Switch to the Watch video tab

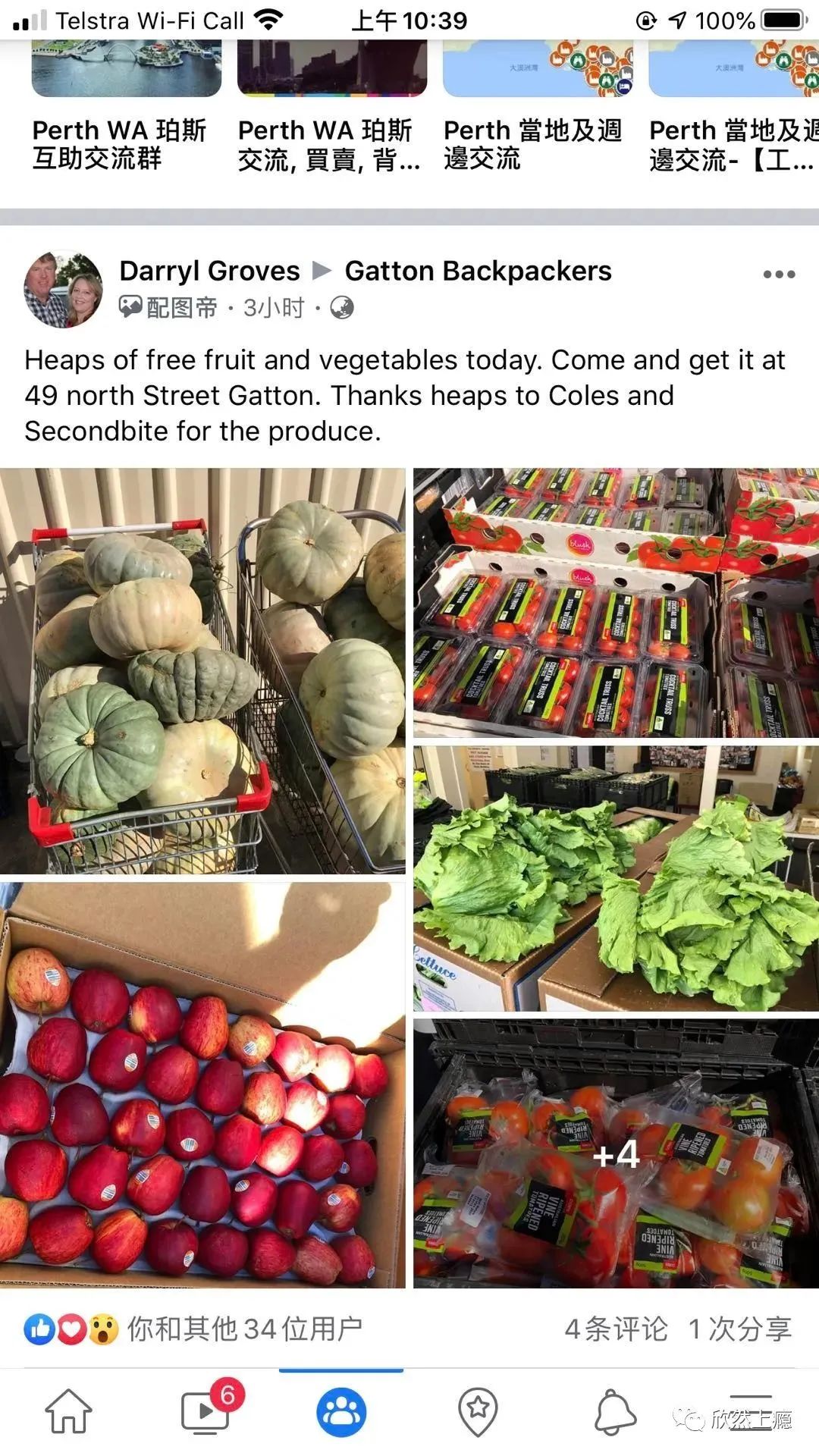[206, 1412]
